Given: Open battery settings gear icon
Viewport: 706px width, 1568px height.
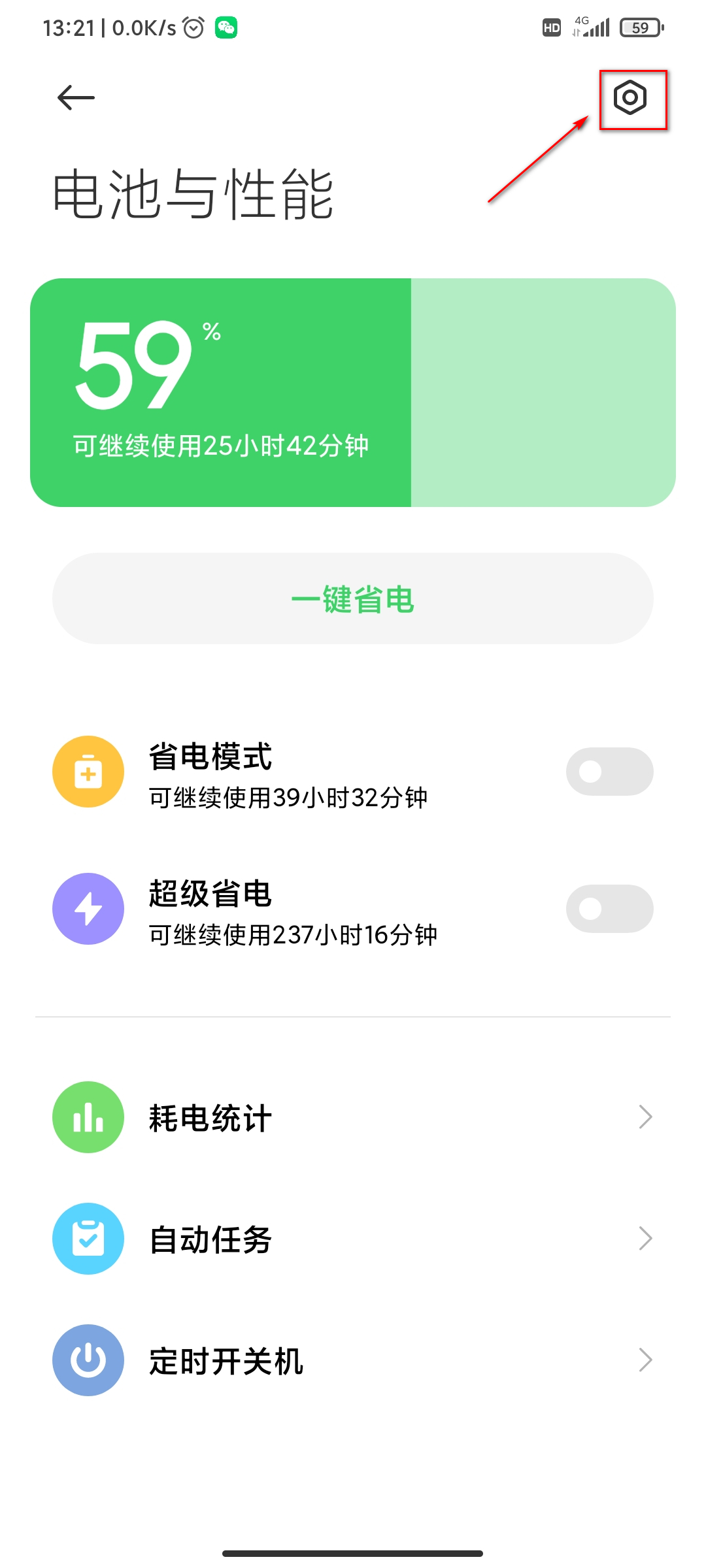Looking at the screenshot, I should coord(630,98).
